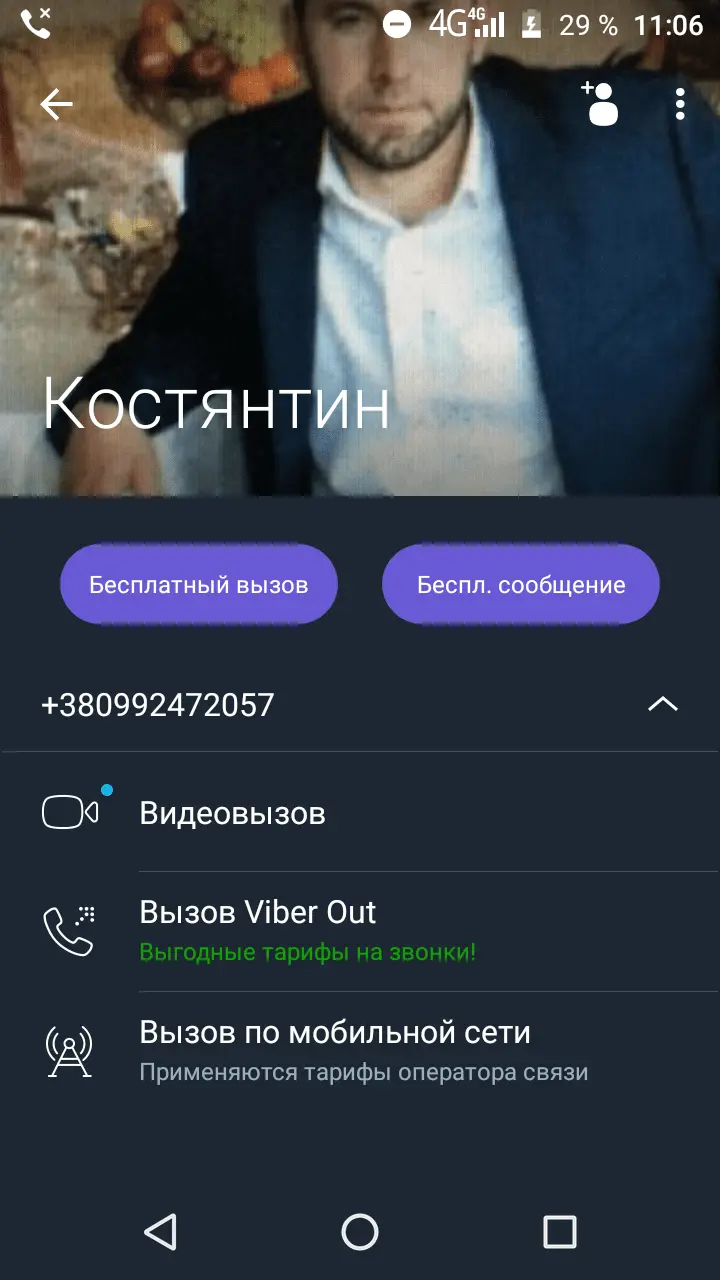
Task: Start a free call with Бесплатный вызов
Action: tap(198, 585)
